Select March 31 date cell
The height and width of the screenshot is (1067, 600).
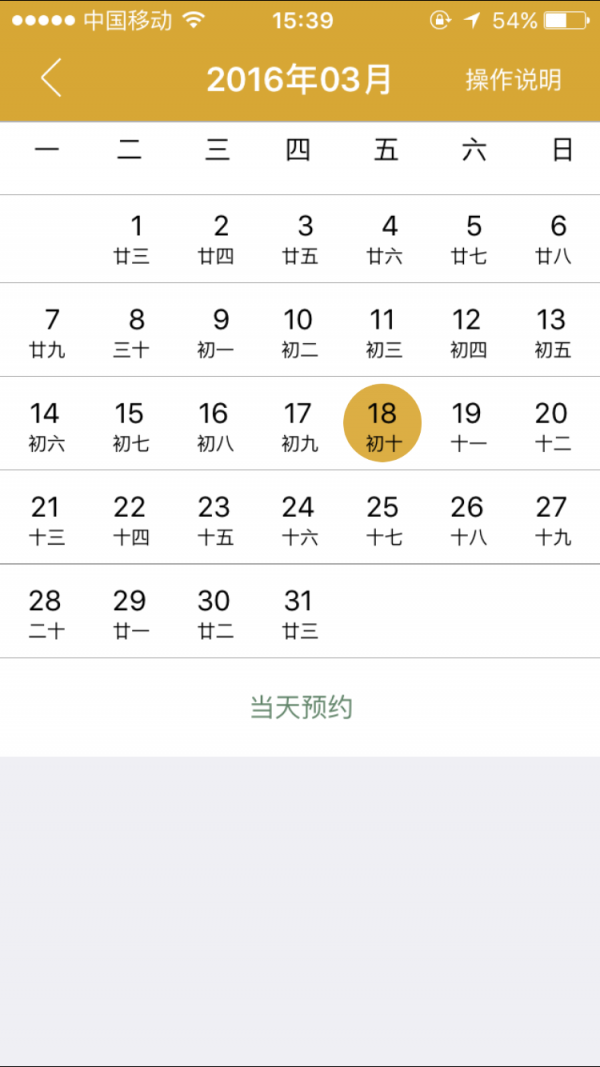coord(299,612)
